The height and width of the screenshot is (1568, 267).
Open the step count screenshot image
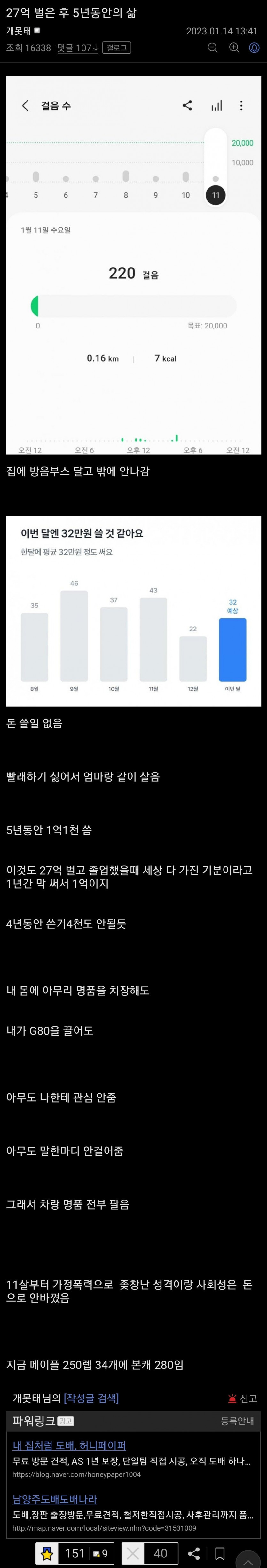(134, 265)
